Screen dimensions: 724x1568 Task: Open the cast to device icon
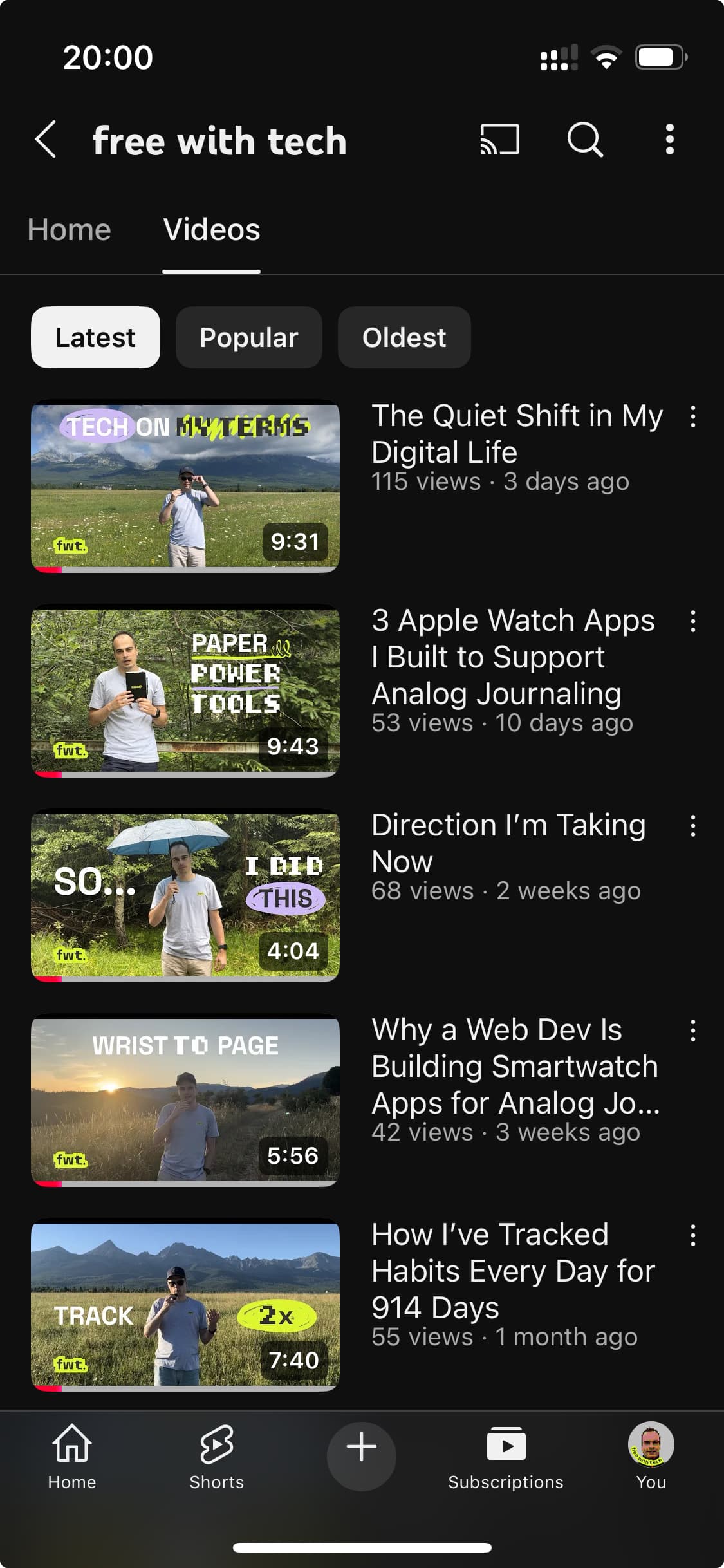(x=499, y=139)
